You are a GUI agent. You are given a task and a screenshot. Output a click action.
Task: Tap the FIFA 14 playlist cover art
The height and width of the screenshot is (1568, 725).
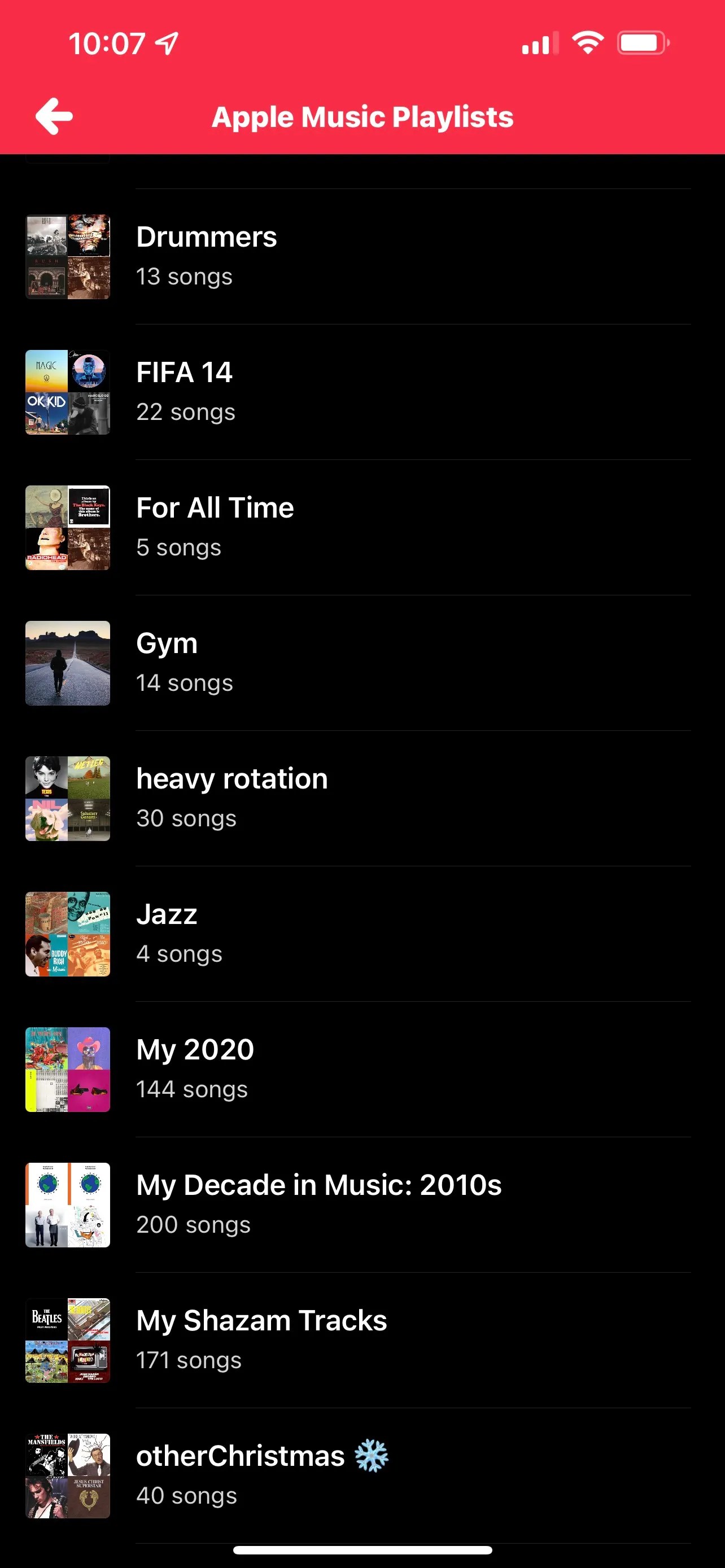point(67,391)
